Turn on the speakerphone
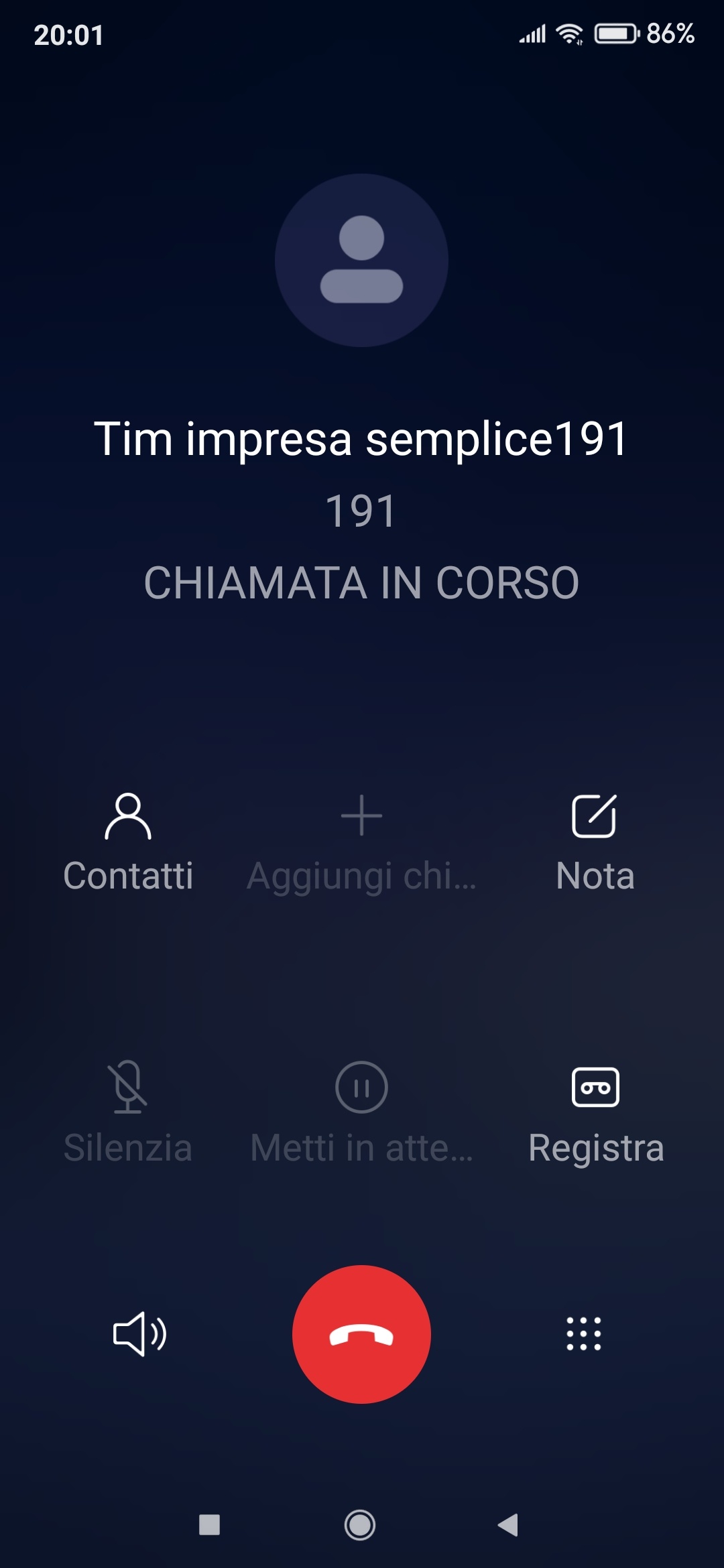This screenshot has width=724, height=1568. [x=139, y=1334]
